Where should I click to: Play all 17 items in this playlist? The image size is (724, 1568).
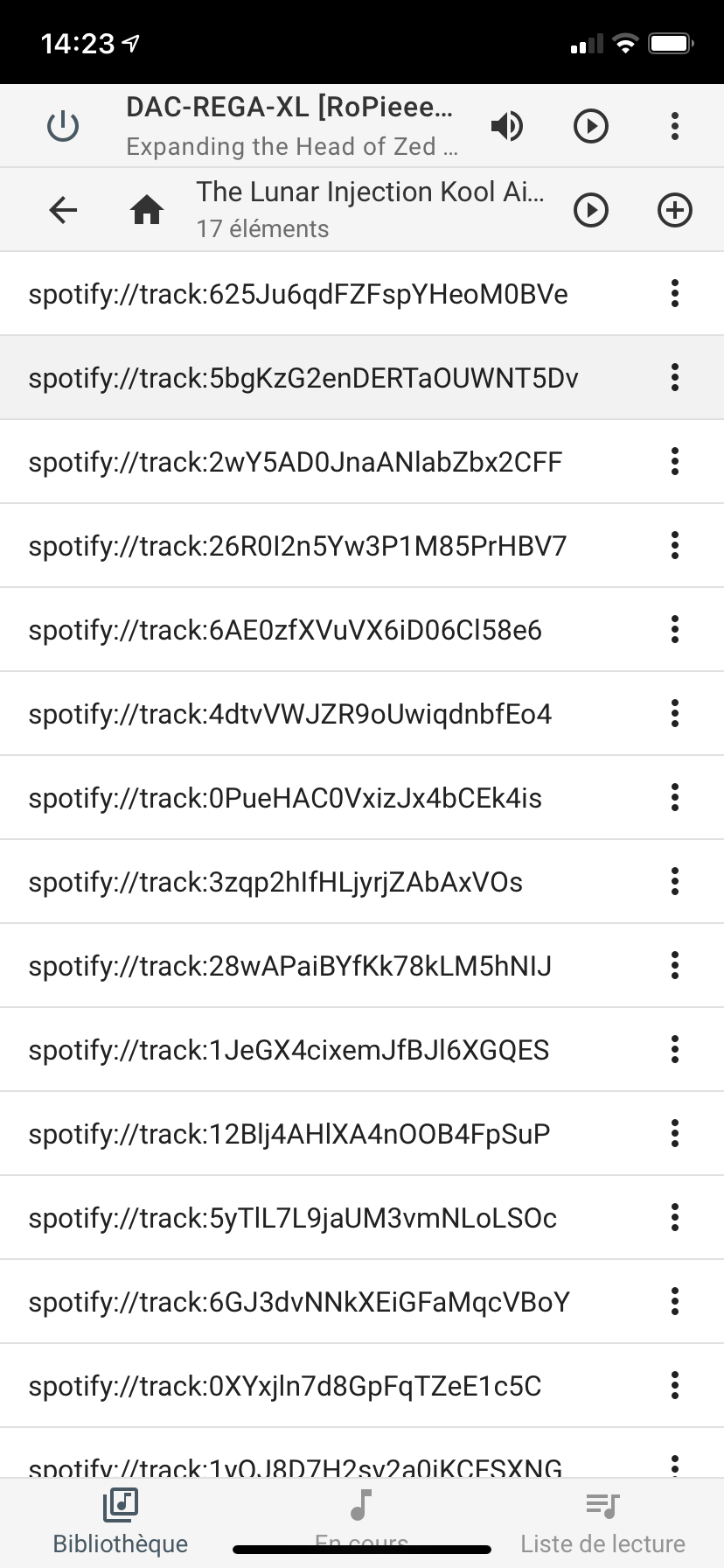[591, 210]
